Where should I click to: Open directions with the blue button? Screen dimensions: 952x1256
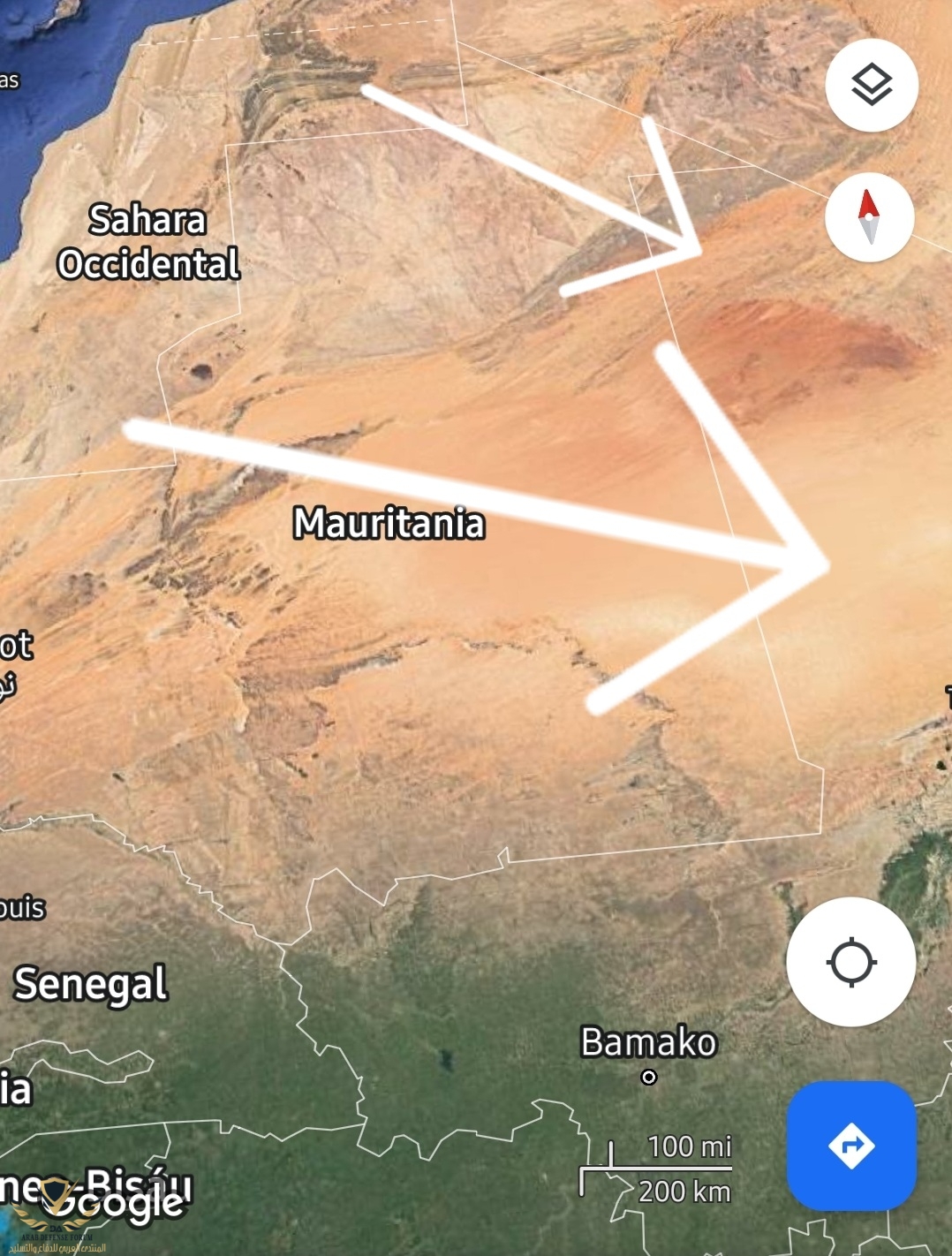[851, 1146]
